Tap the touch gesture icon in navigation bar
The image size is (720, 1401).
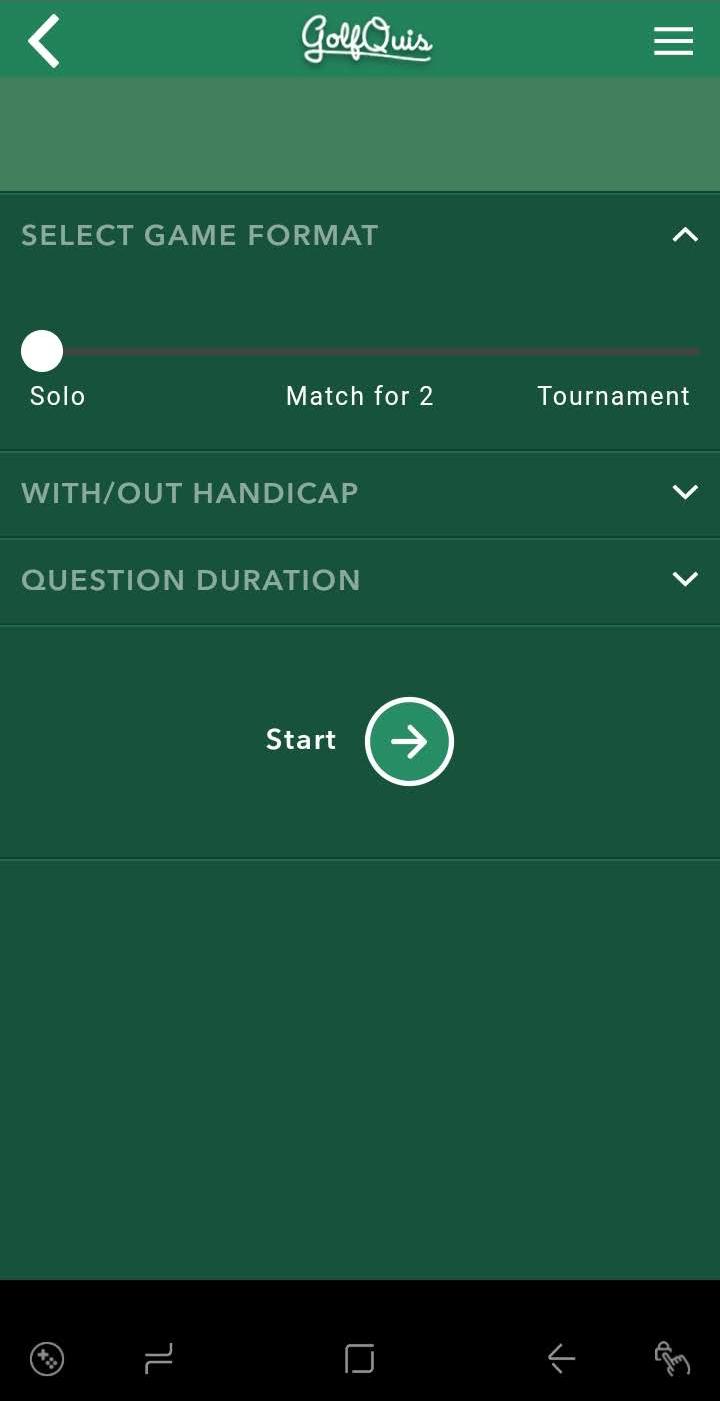tap(672, 1358)
